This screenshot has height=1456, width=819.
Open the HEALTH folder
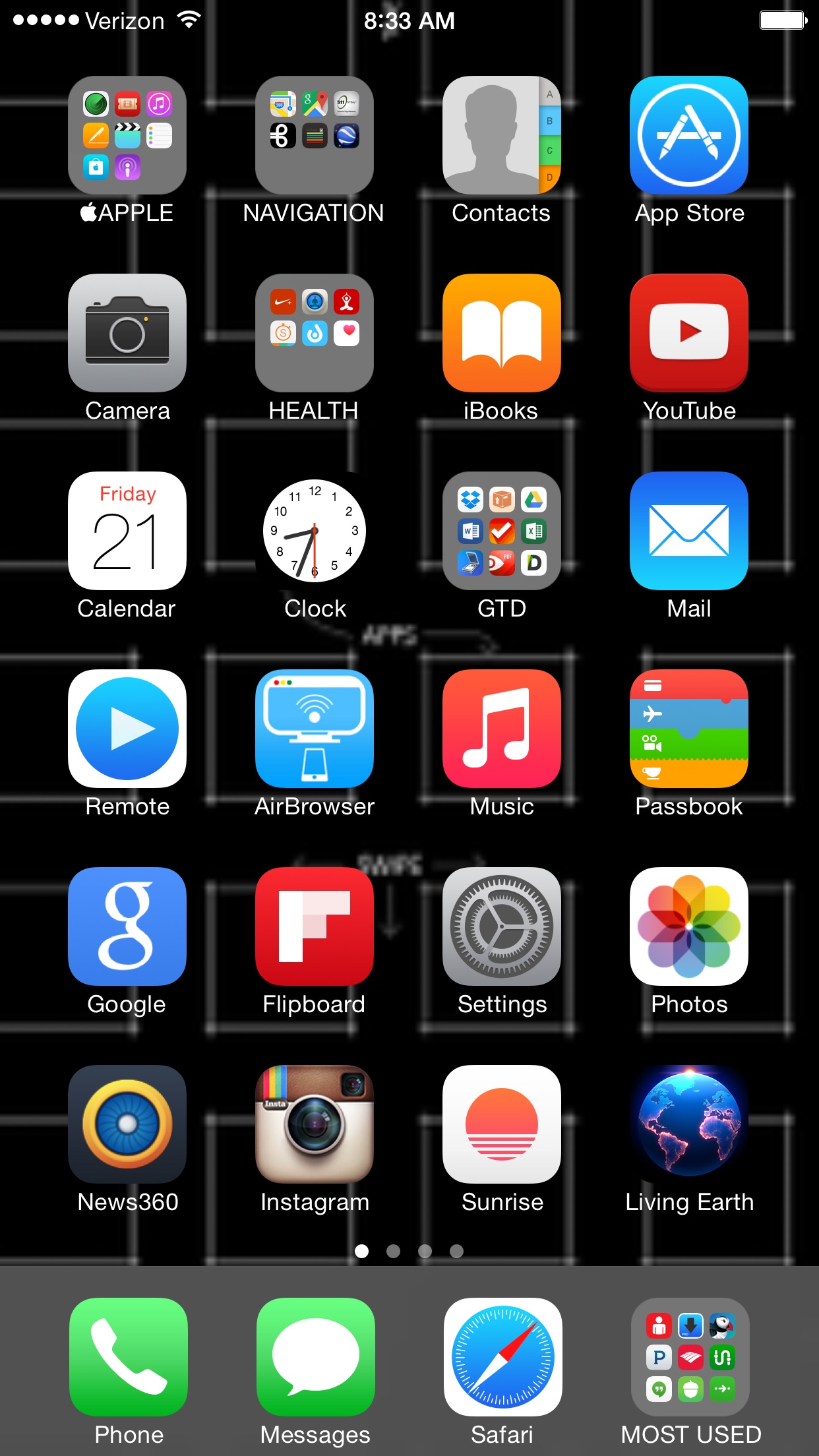coord(315,333)
